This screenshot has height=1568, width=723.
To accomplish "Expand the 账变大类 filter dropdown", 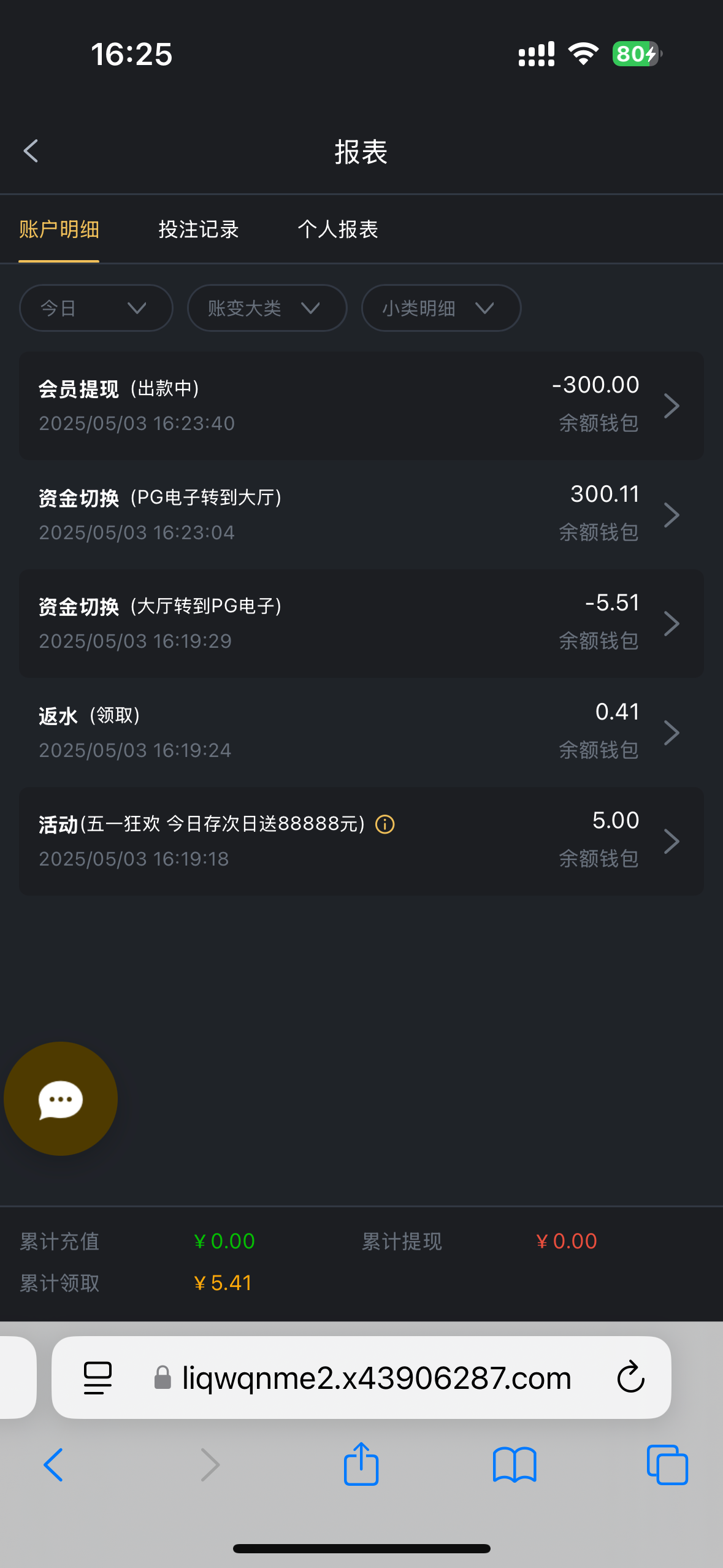I will coord(267,308).
